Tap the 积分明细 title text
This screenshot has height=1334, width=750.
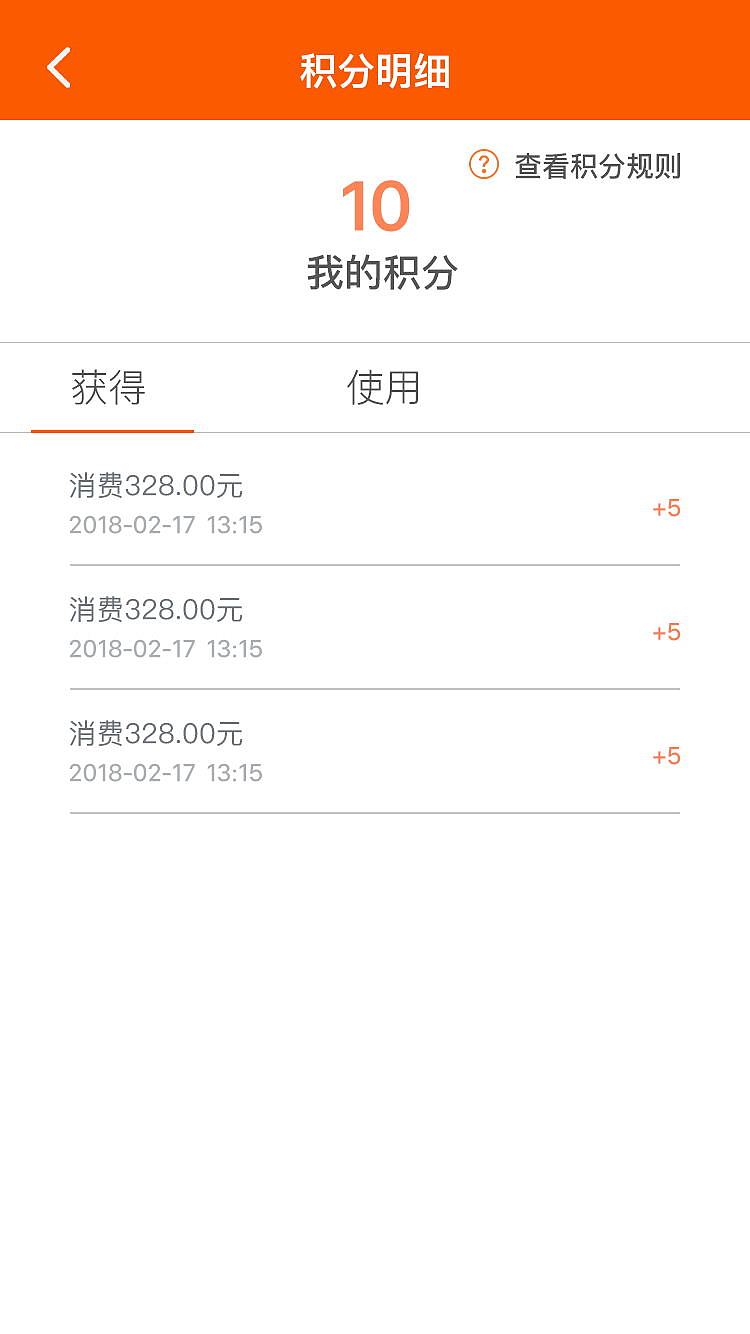tap(375, 66)
